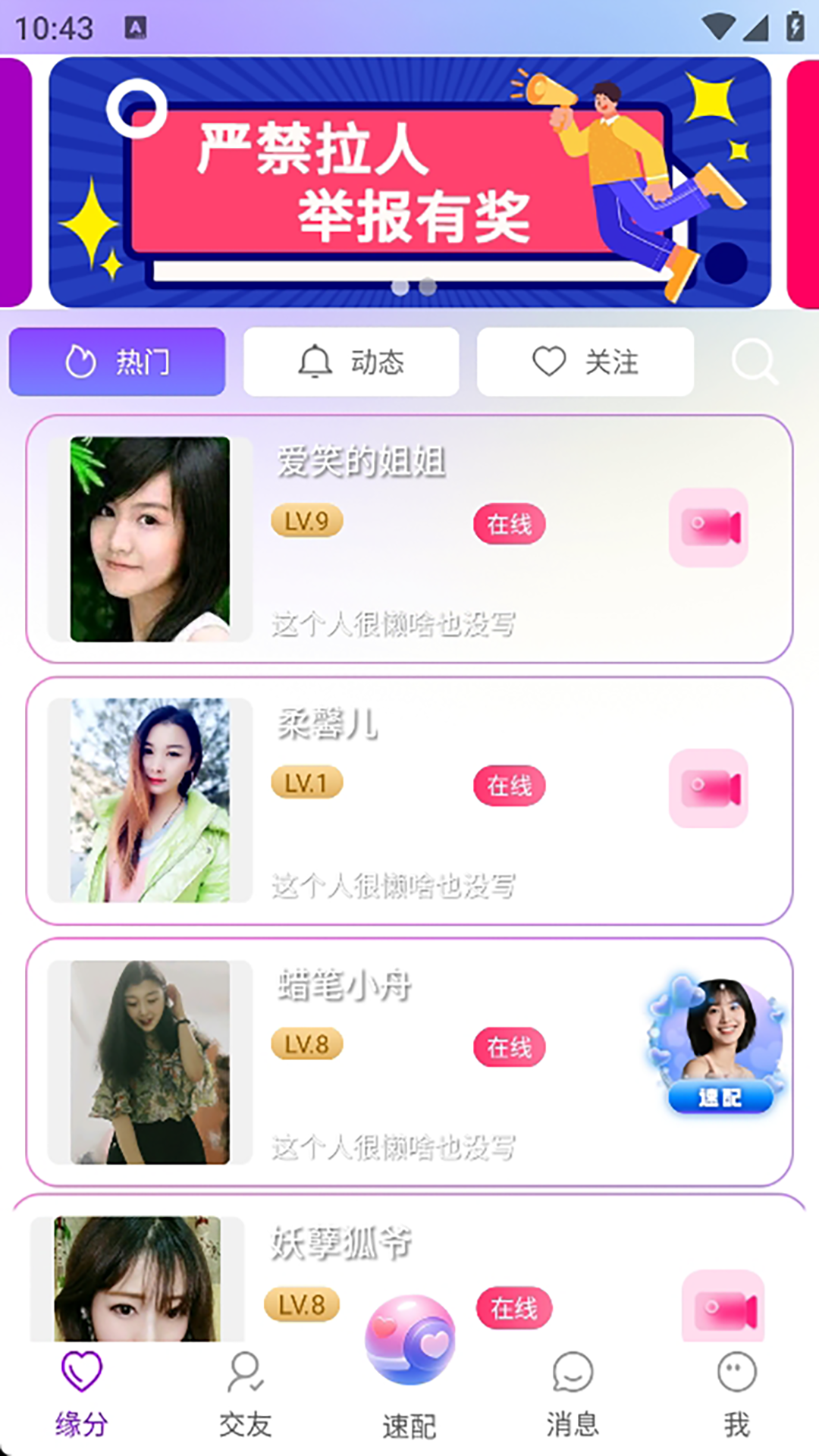Enable the 热门 filter tab
This screenshot has width=819, height=1456.
click(x=116, y=362)
